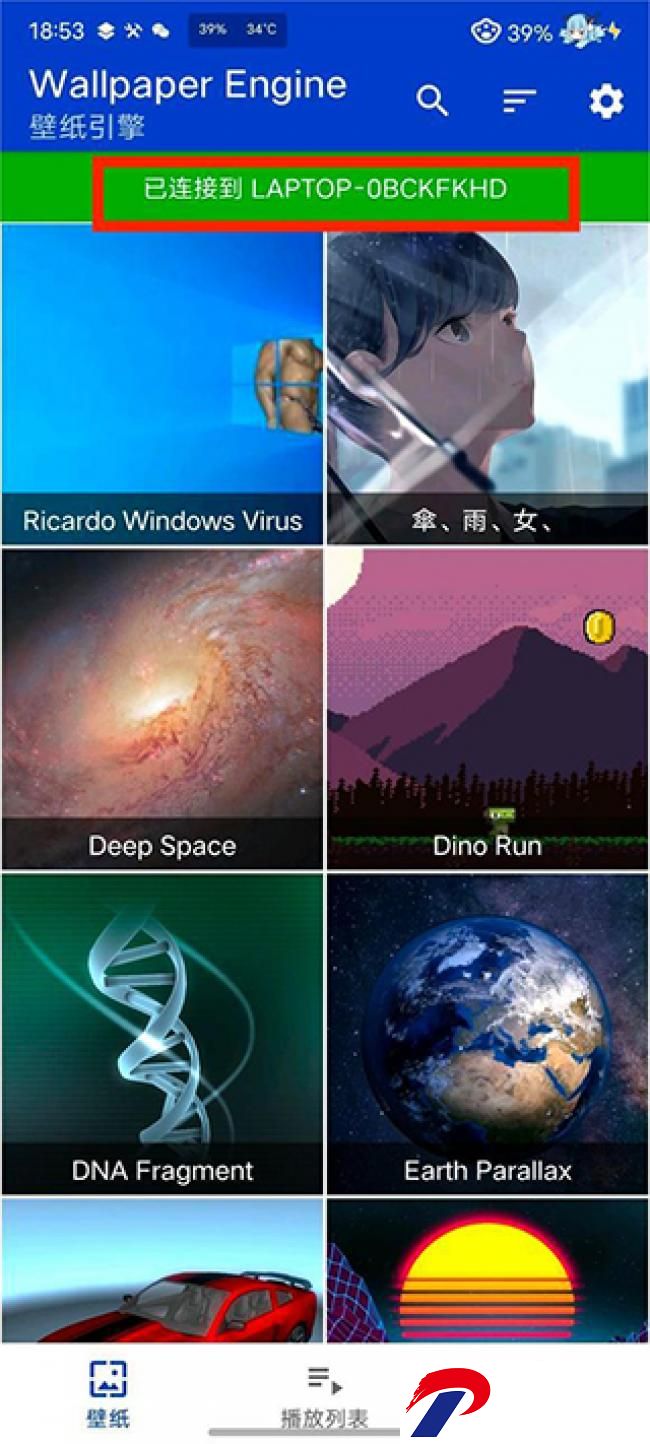Select the Dino Run wallpaper

click(x=487, y=708)
